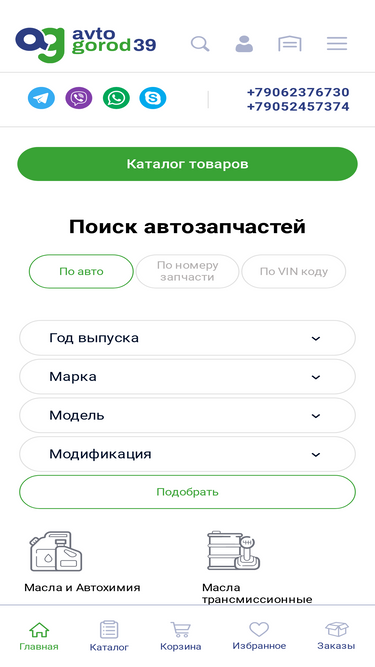Contact via Telegram icon
The image size is (375, 667).
point(41,98)
